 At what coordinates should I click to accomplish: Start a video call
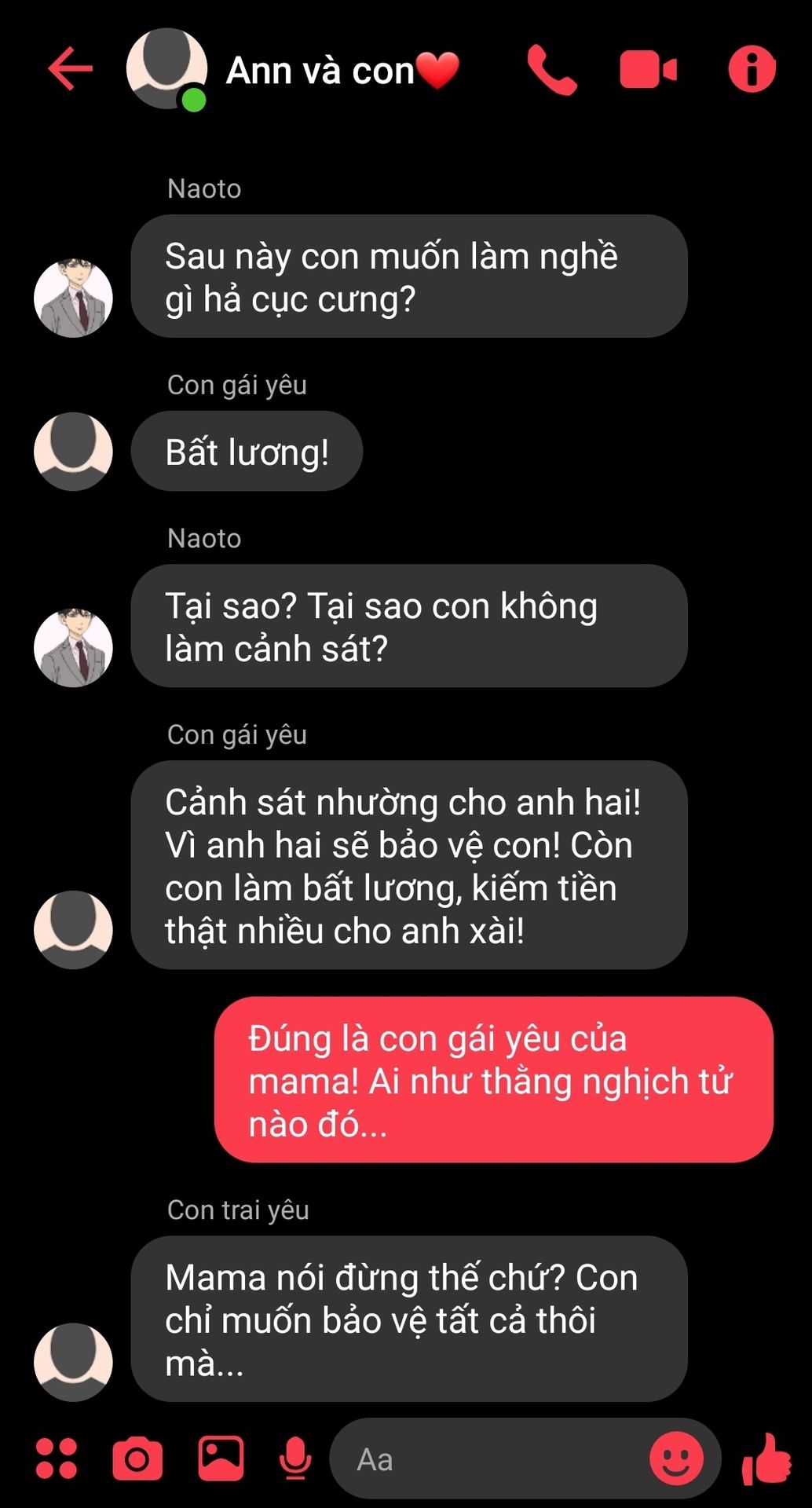pyautogui.click(x=648, y=70)
